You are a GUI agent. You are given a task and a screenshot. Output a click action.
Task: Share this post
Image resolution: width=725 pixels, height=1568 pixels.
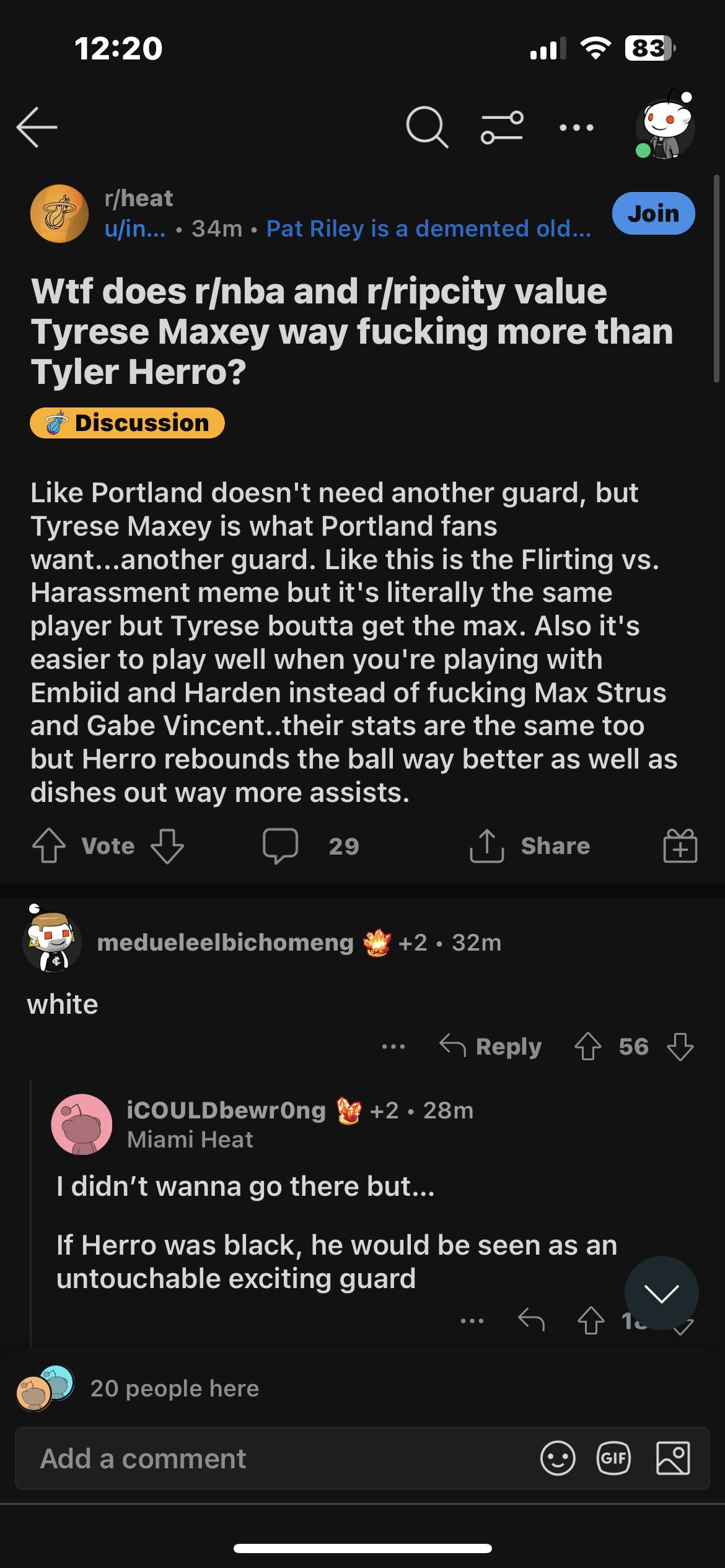click(530, 846)
